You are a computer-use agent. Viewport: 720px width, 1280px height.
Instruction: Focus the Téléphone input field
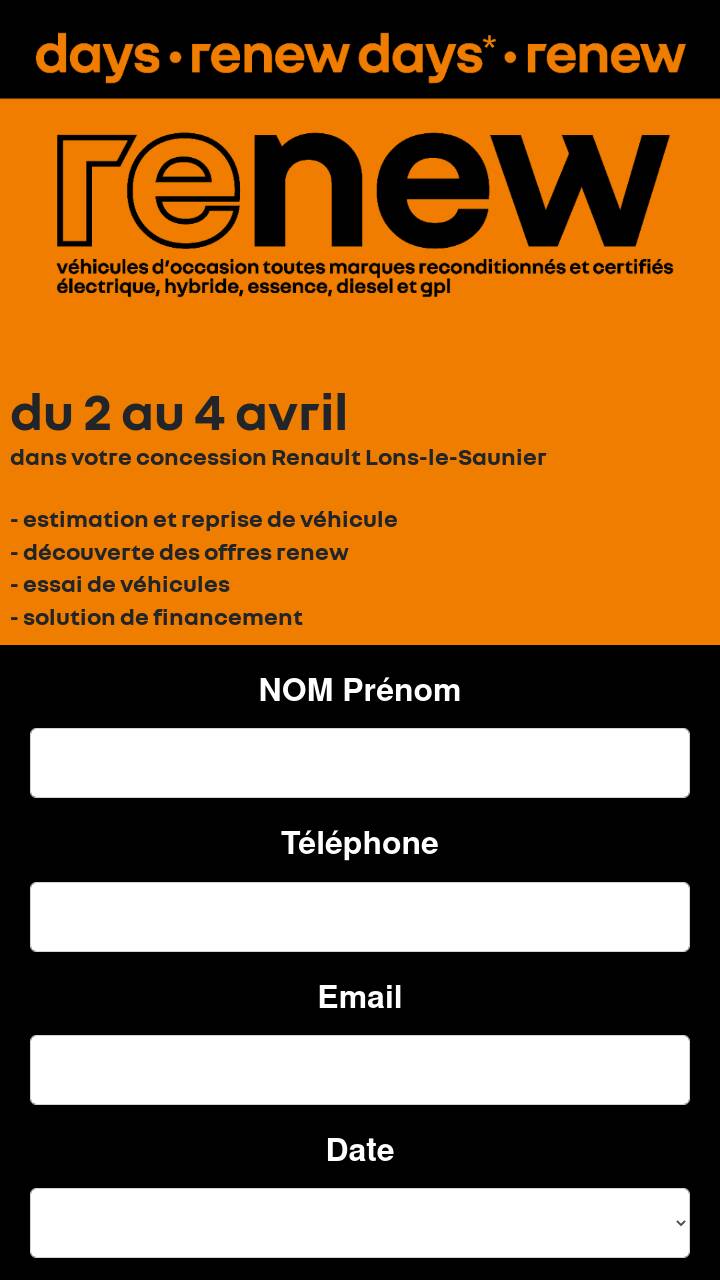360,917
